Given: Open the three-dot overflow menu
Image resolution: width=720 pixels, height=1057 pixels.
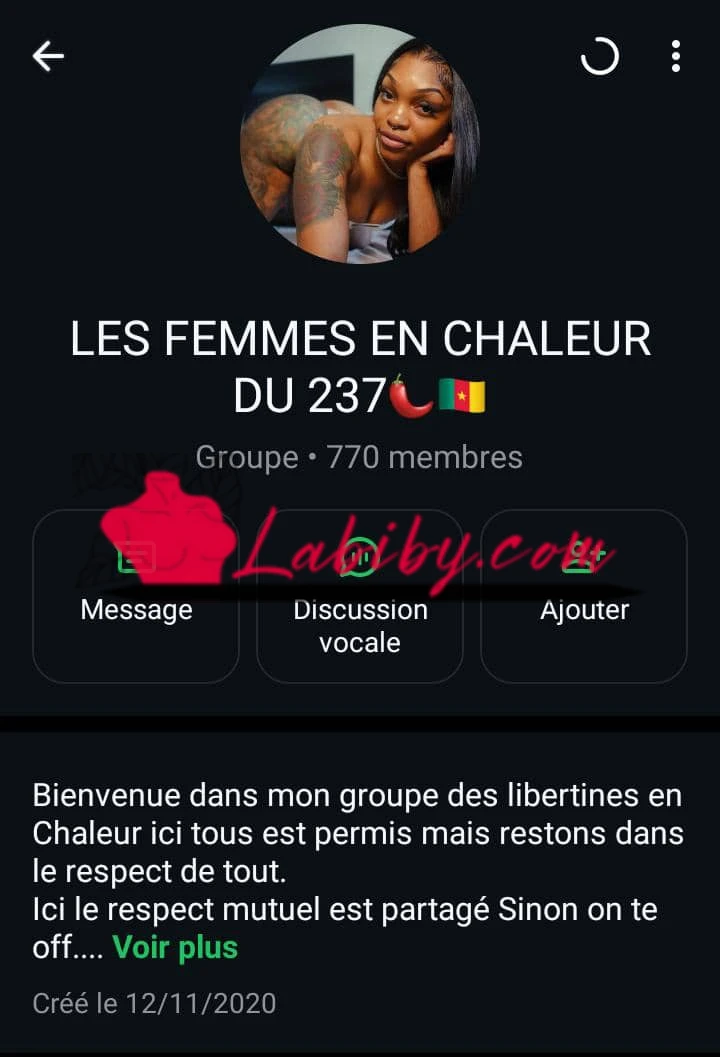Looking at the screenshot, I should [676, 57].
